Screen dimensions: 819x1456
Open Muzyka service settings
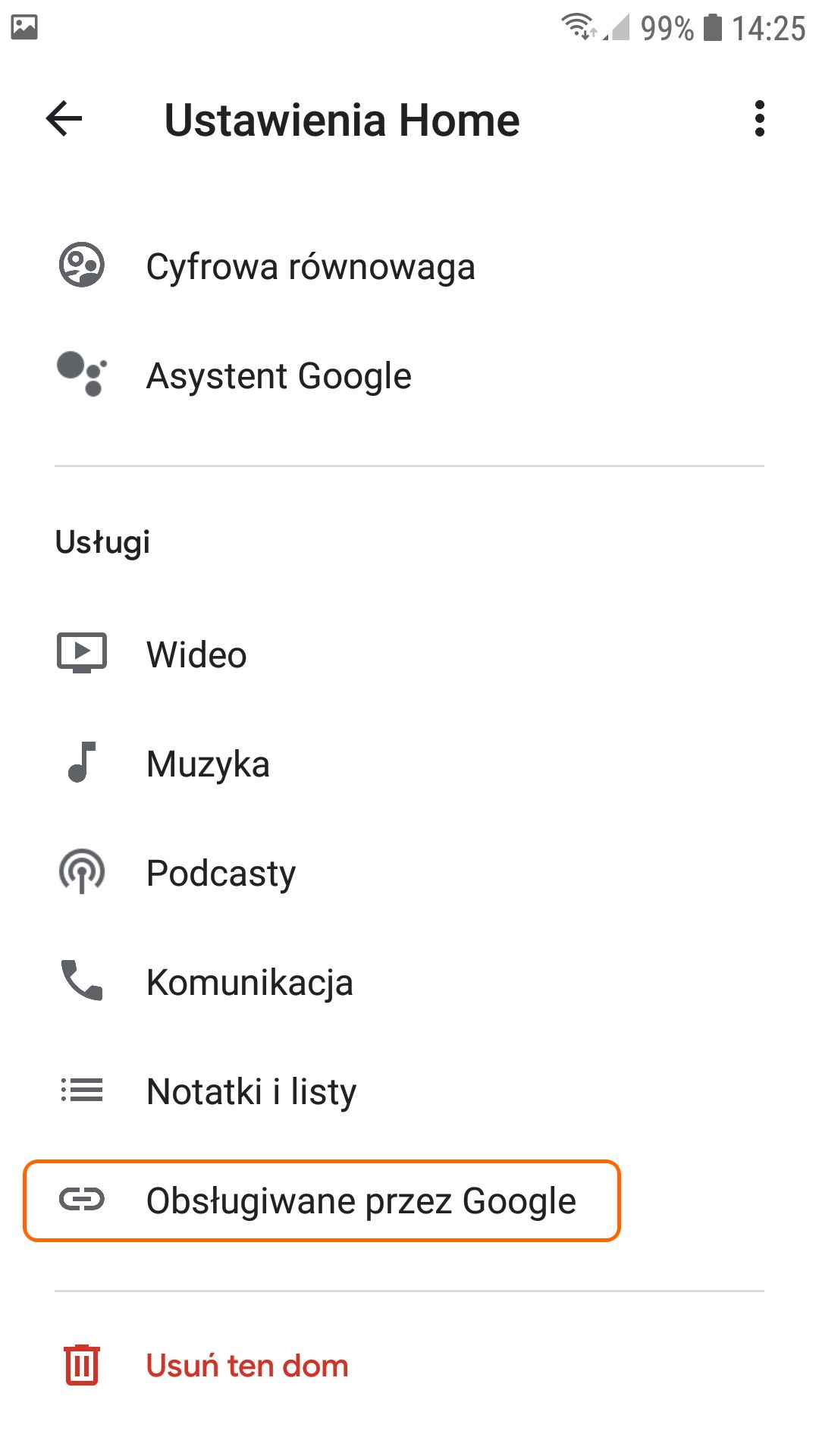click(x=208, y=764)
